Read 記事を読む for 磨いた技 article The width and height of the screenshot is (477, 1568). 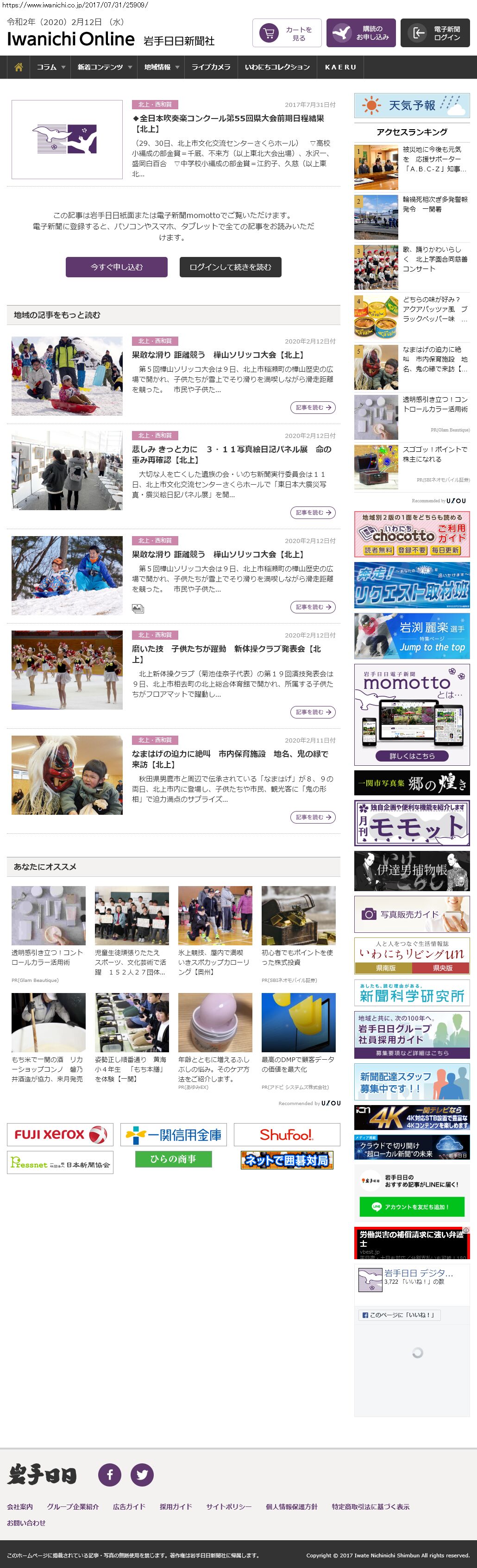(313, 712)
